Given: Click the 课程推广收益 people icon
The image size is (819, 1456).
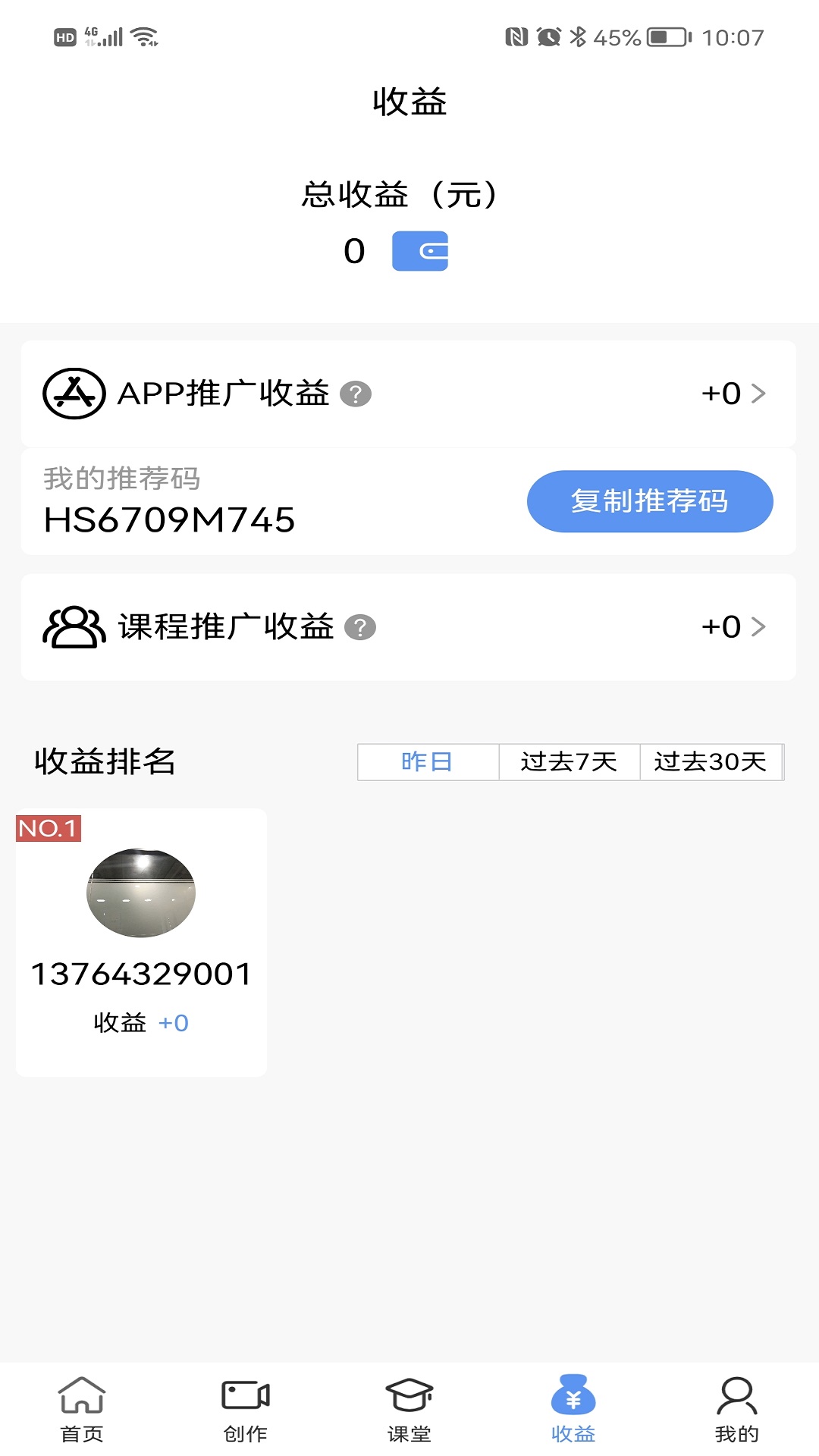Looking at the screenshot, I should [72, 627].
